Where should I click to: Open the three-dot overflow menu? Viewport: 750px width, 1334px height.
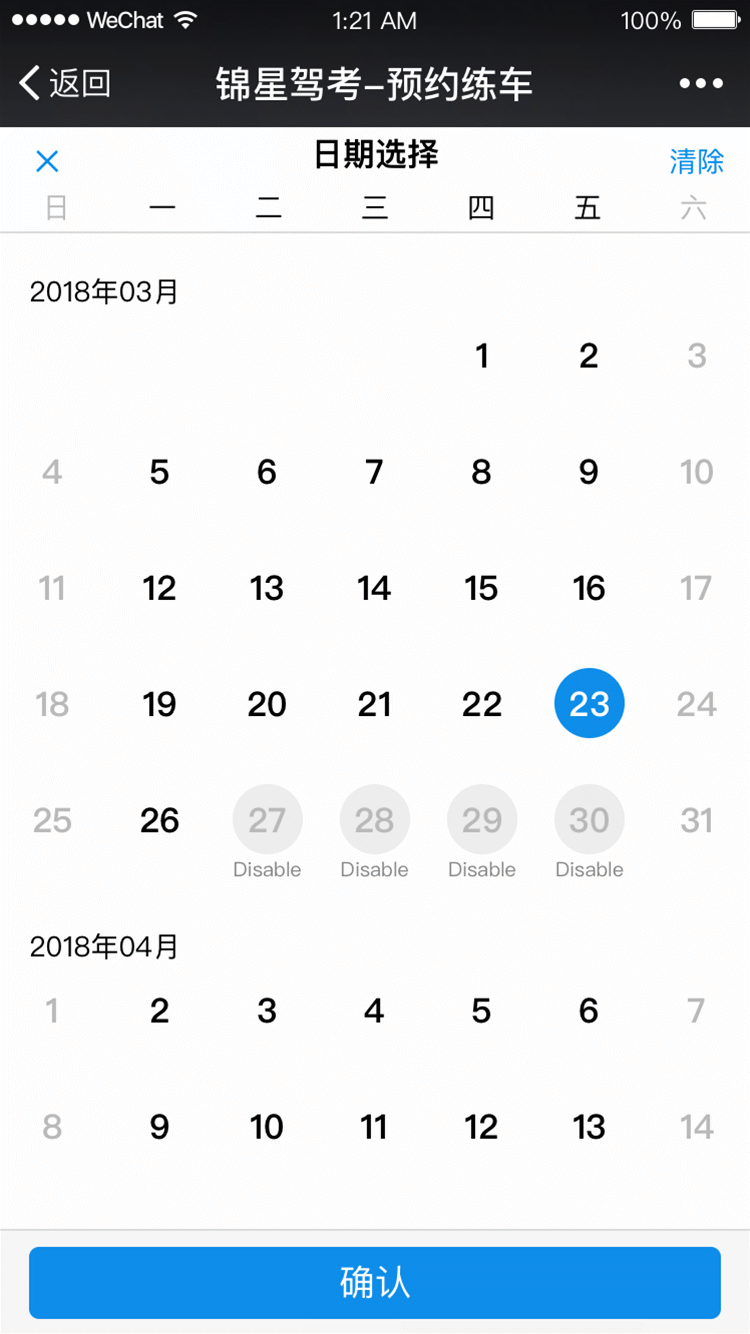click(701, 84)
